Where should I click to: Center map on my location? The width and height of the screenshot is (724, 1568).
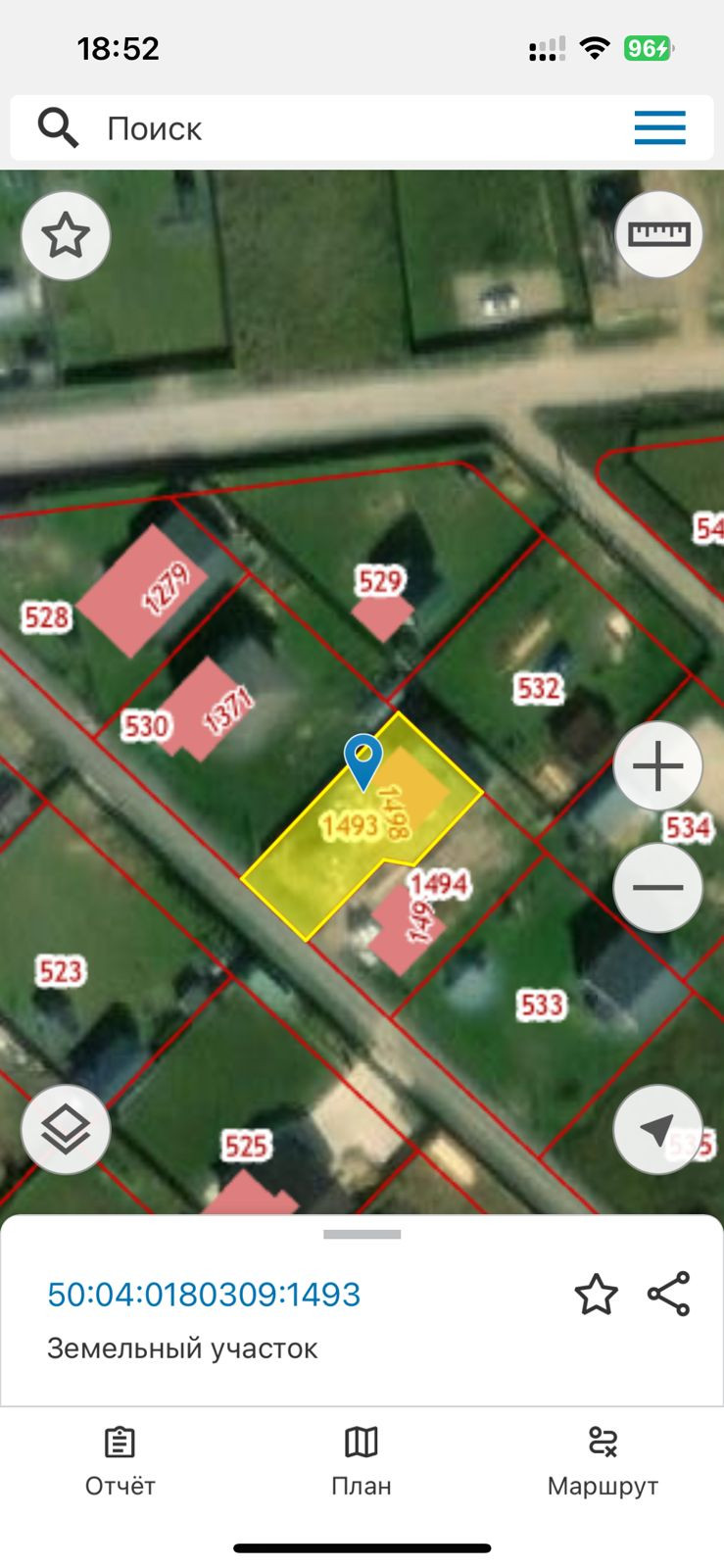657,1130
